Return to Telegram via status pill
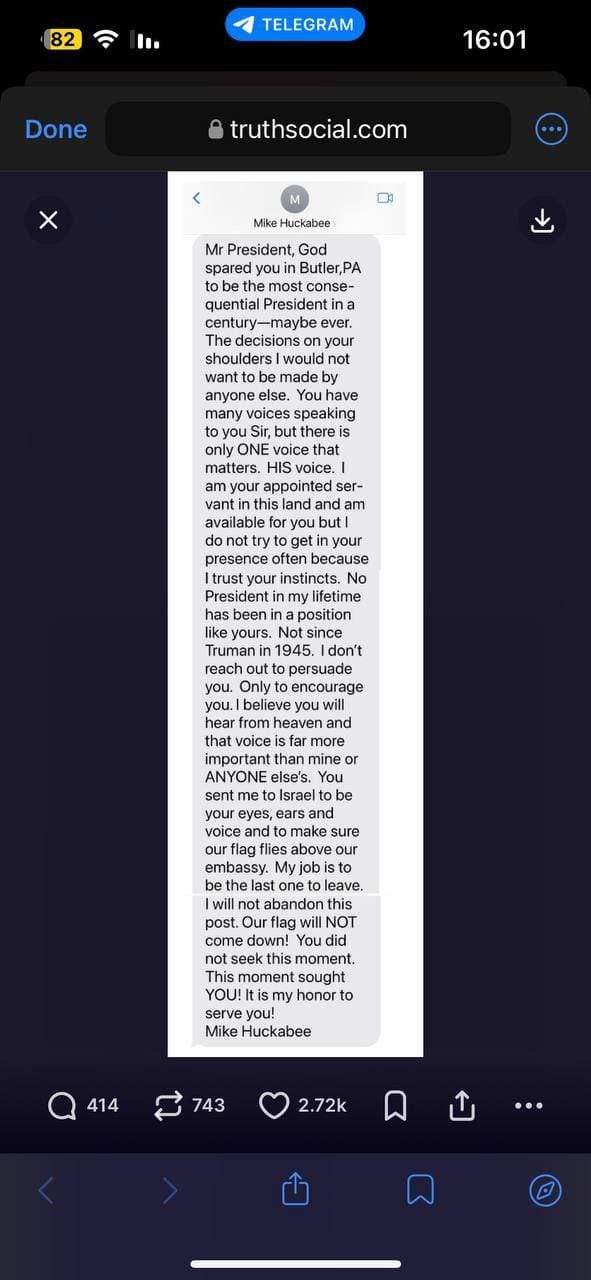Image resolution: width=591 pixels, height=1280 pixels. click(295, 25)
